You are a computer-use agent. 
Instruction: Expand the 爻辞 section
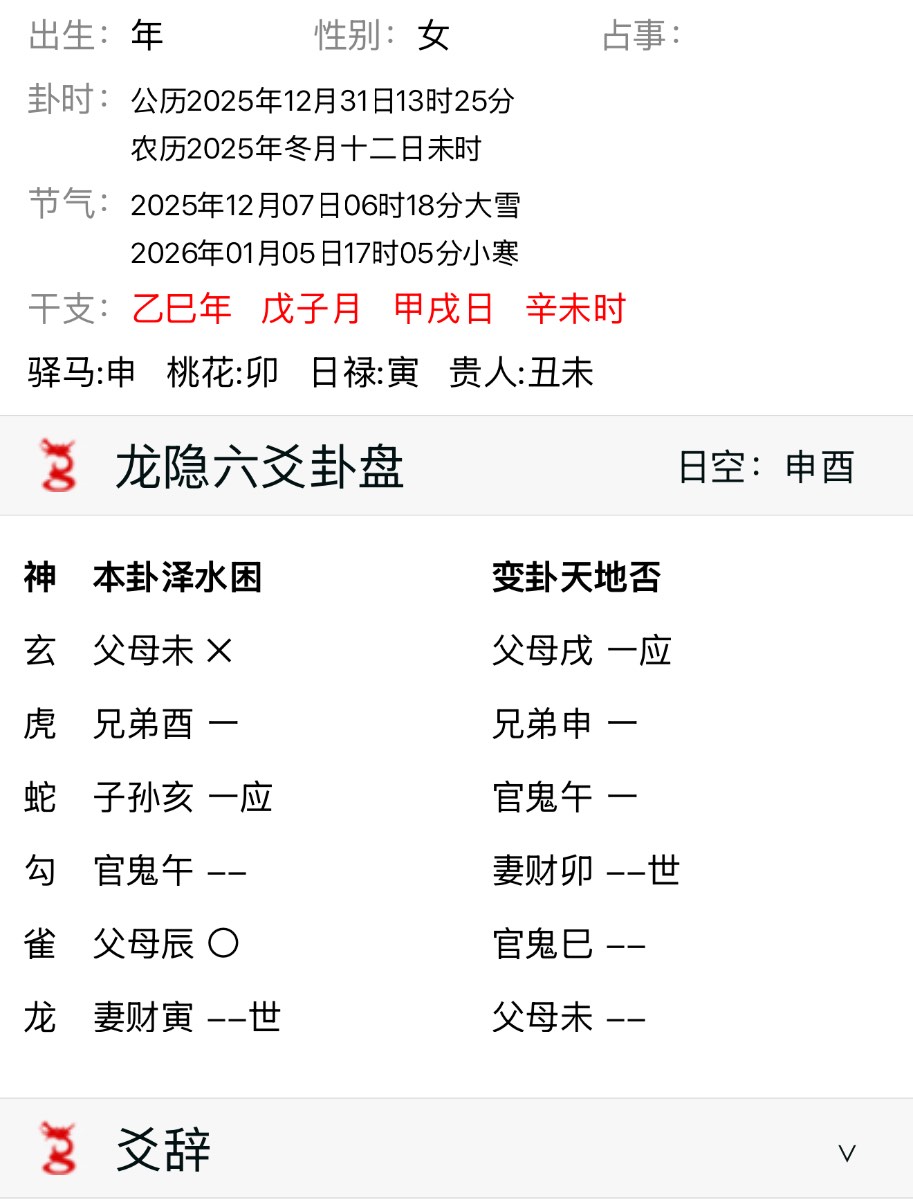846,1152
